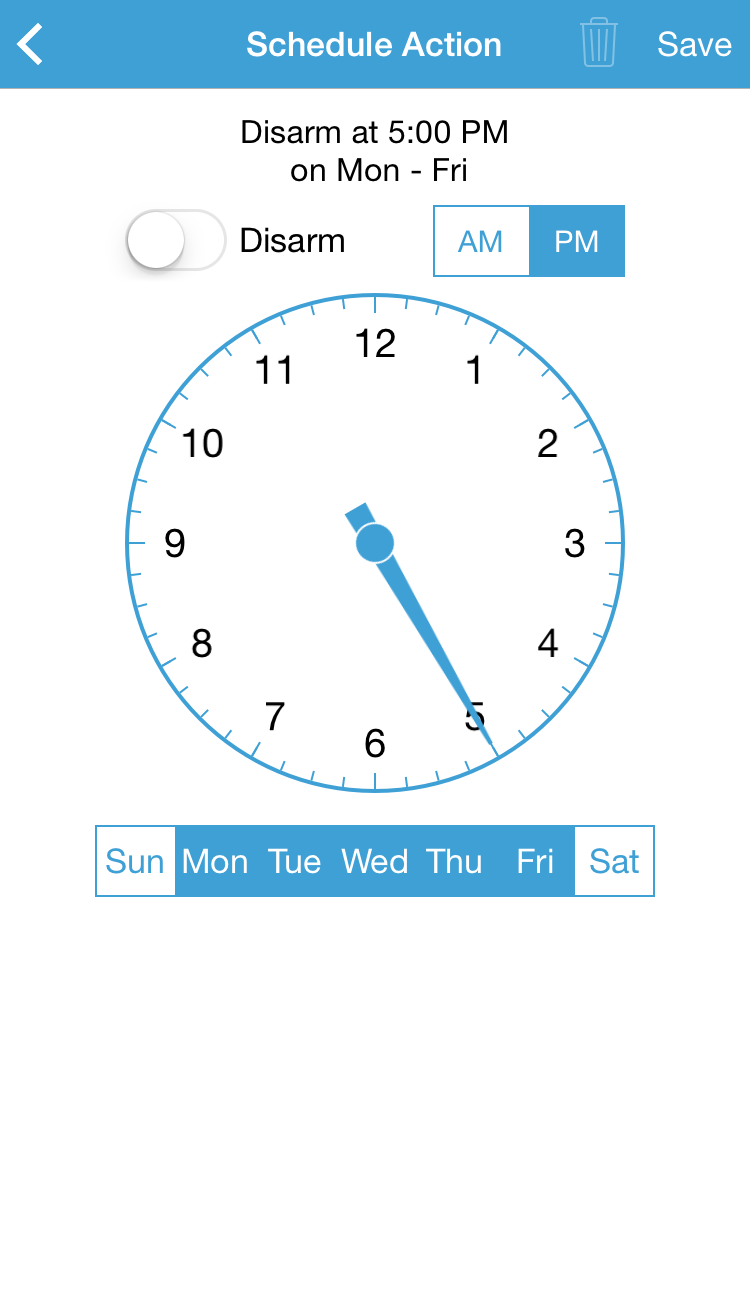Deselect Wed in the day selector
This screenshot has width=750, height=1294.
pos(375,861)
